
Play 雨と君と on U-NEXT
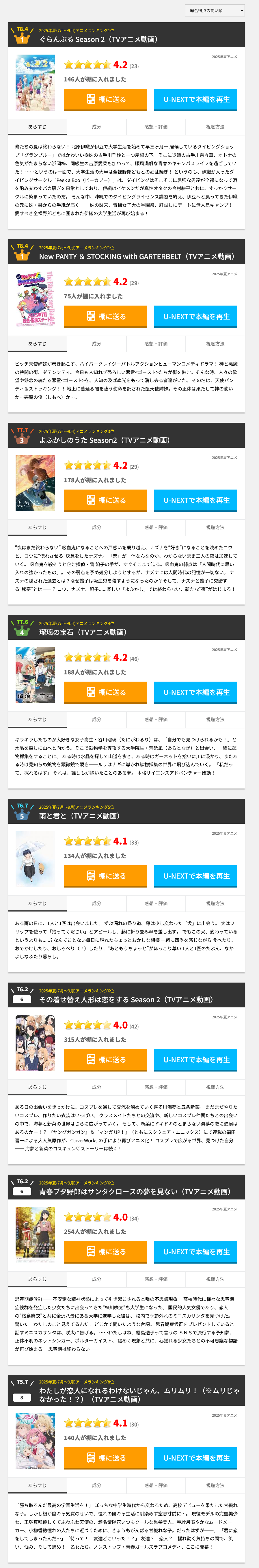195,876
